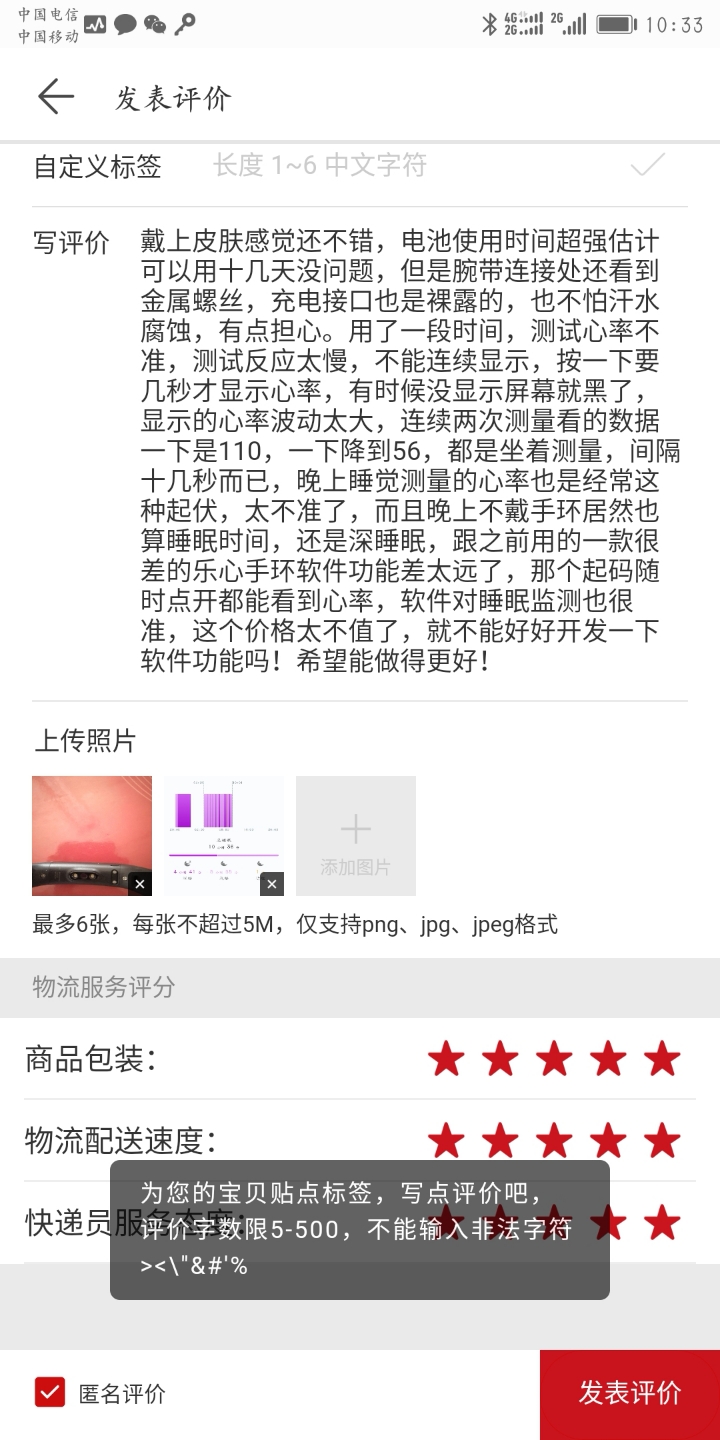Image resolution: width=720 pixels, height=1440 pixels.
Task: Remove the second uploaded chart photo
Action: 272,884
